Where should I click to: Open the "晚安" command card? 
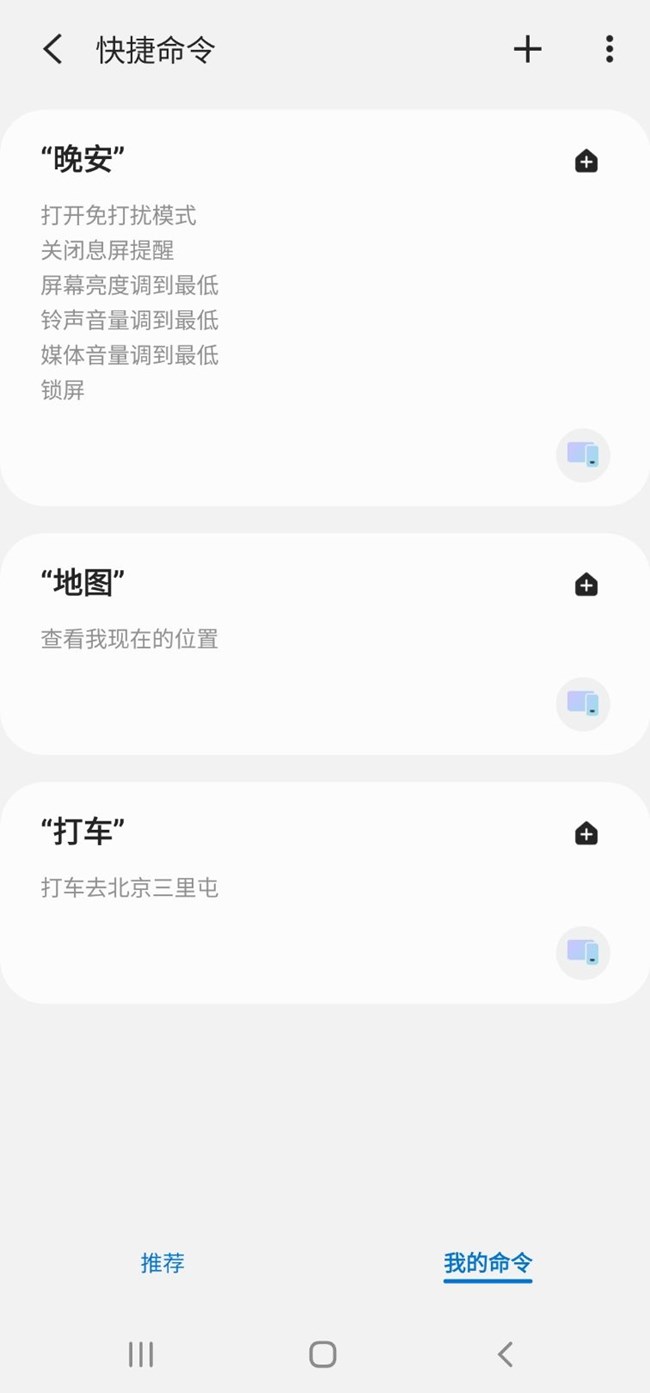pos(325,308)
